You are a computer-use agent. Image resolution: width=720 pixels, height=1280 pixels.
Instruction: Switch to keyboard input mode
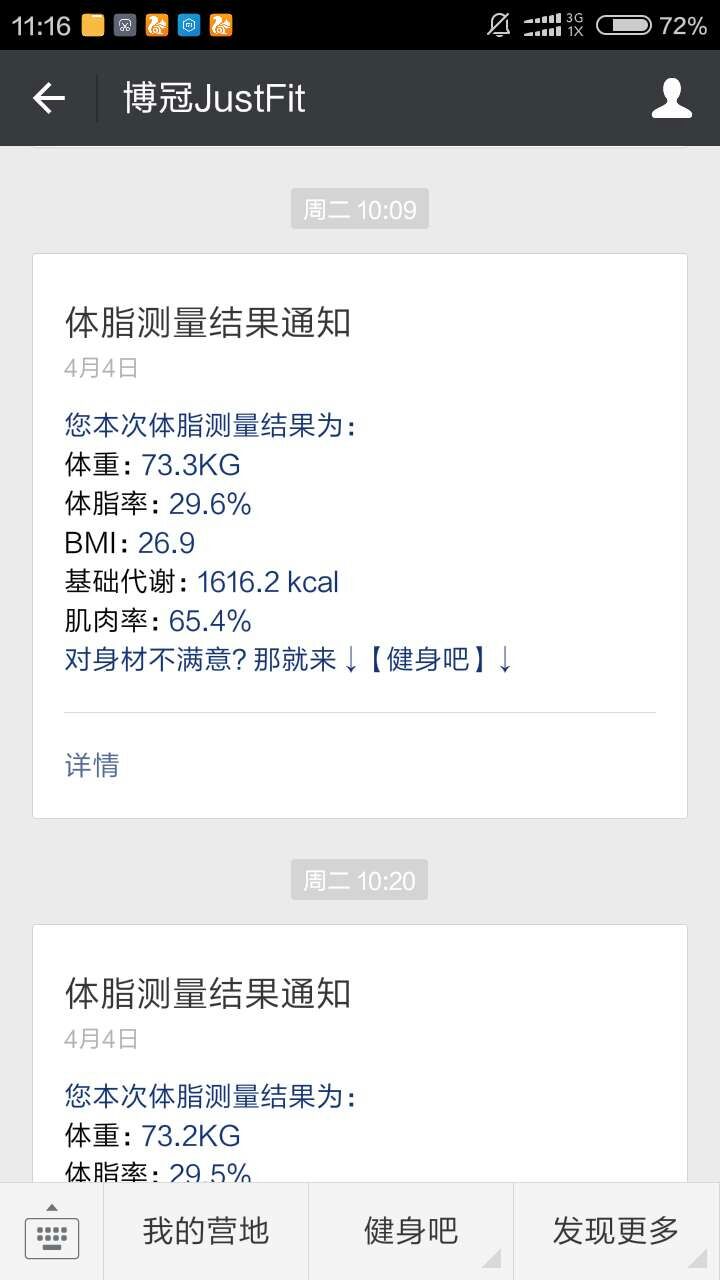[x=51, y=1232]
